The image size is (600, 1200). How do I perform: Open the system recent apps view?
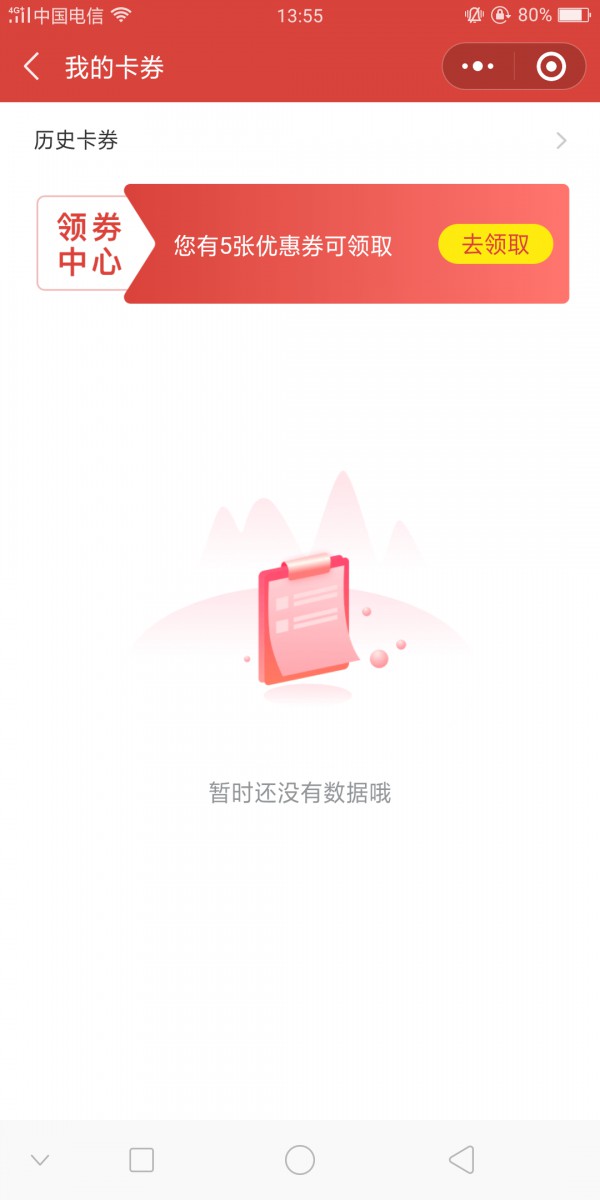tap(142, 1160)
